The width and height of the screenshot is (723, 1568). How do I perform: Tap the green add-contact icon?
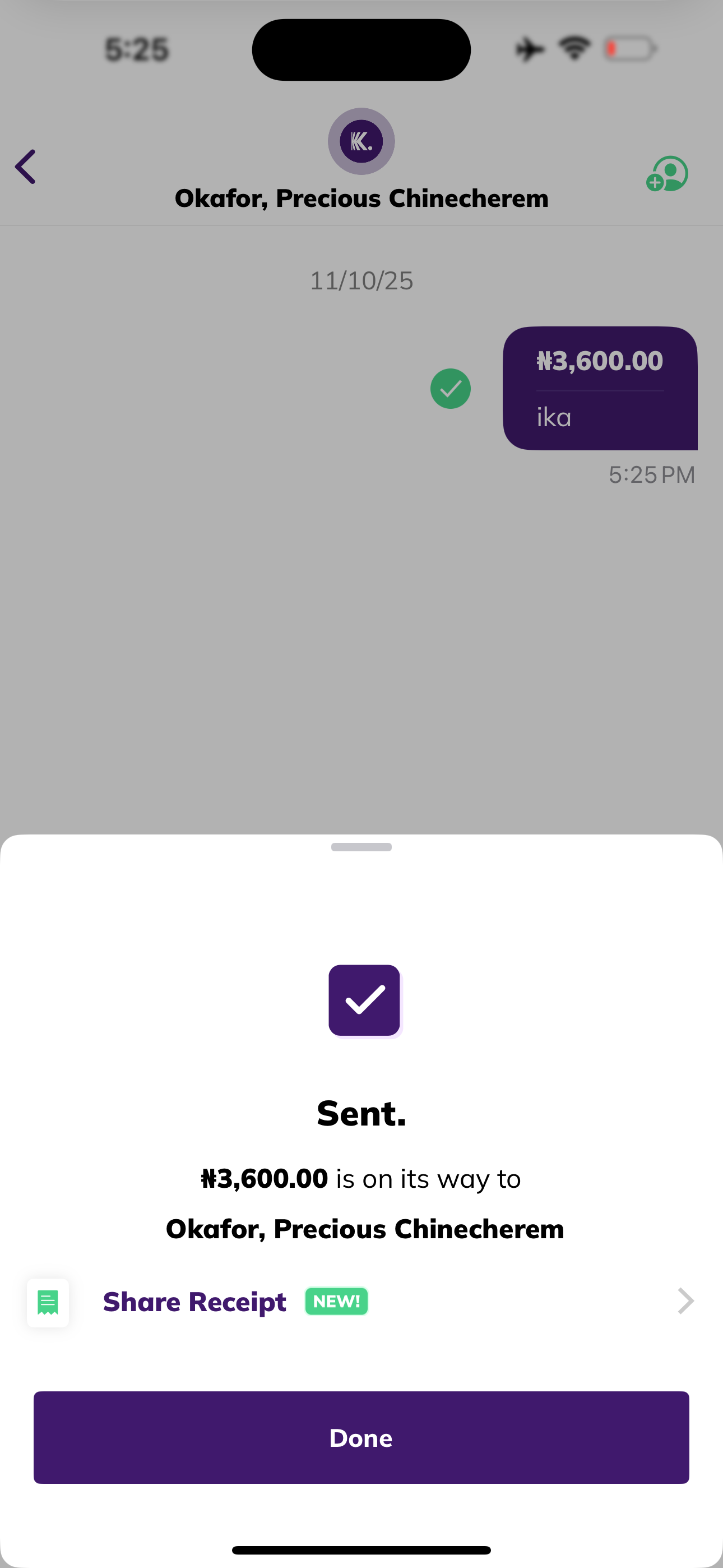click(667, 174)
